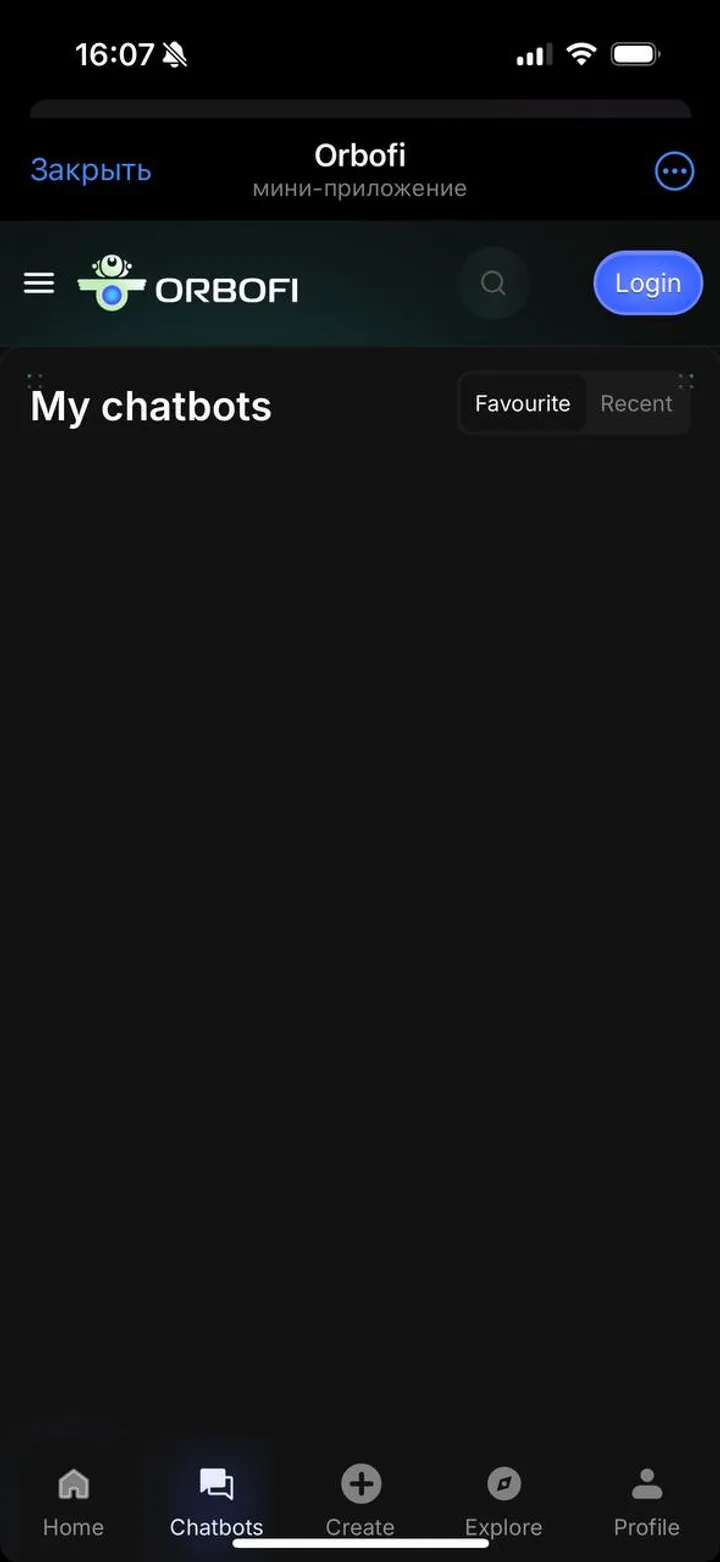Click the My chatbots heading
This screenshot has height=1562, width=720.
[150, 405]
